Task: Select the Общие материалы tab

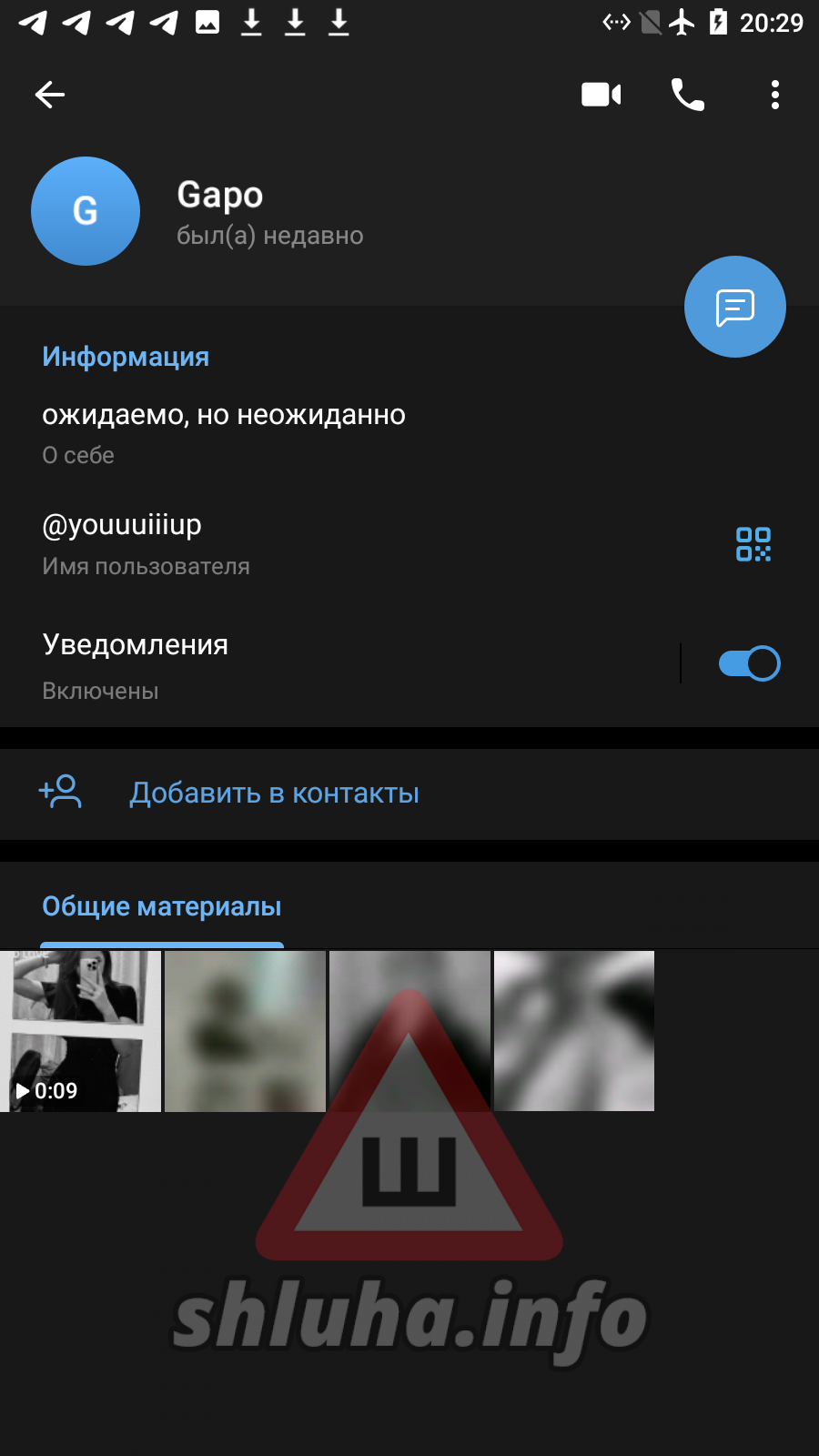Action: (162, 907)
